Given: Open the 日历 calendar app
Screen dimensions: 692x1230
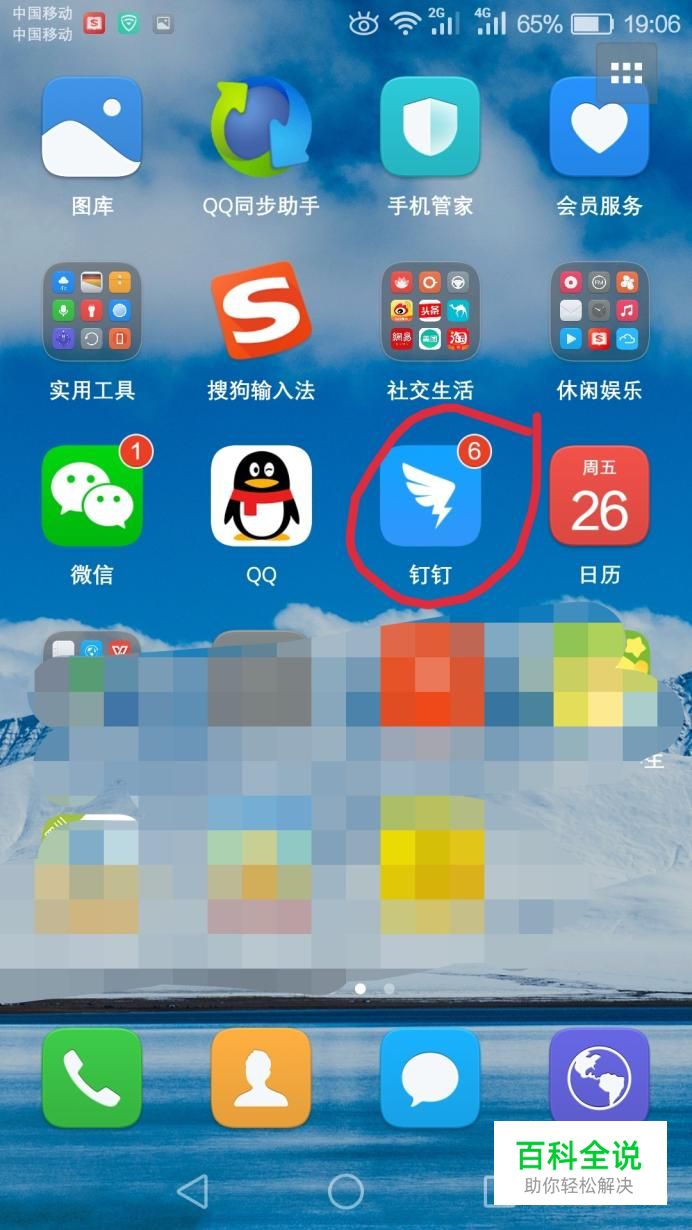Looking at the screenshot, I should (x=599, y=496).
